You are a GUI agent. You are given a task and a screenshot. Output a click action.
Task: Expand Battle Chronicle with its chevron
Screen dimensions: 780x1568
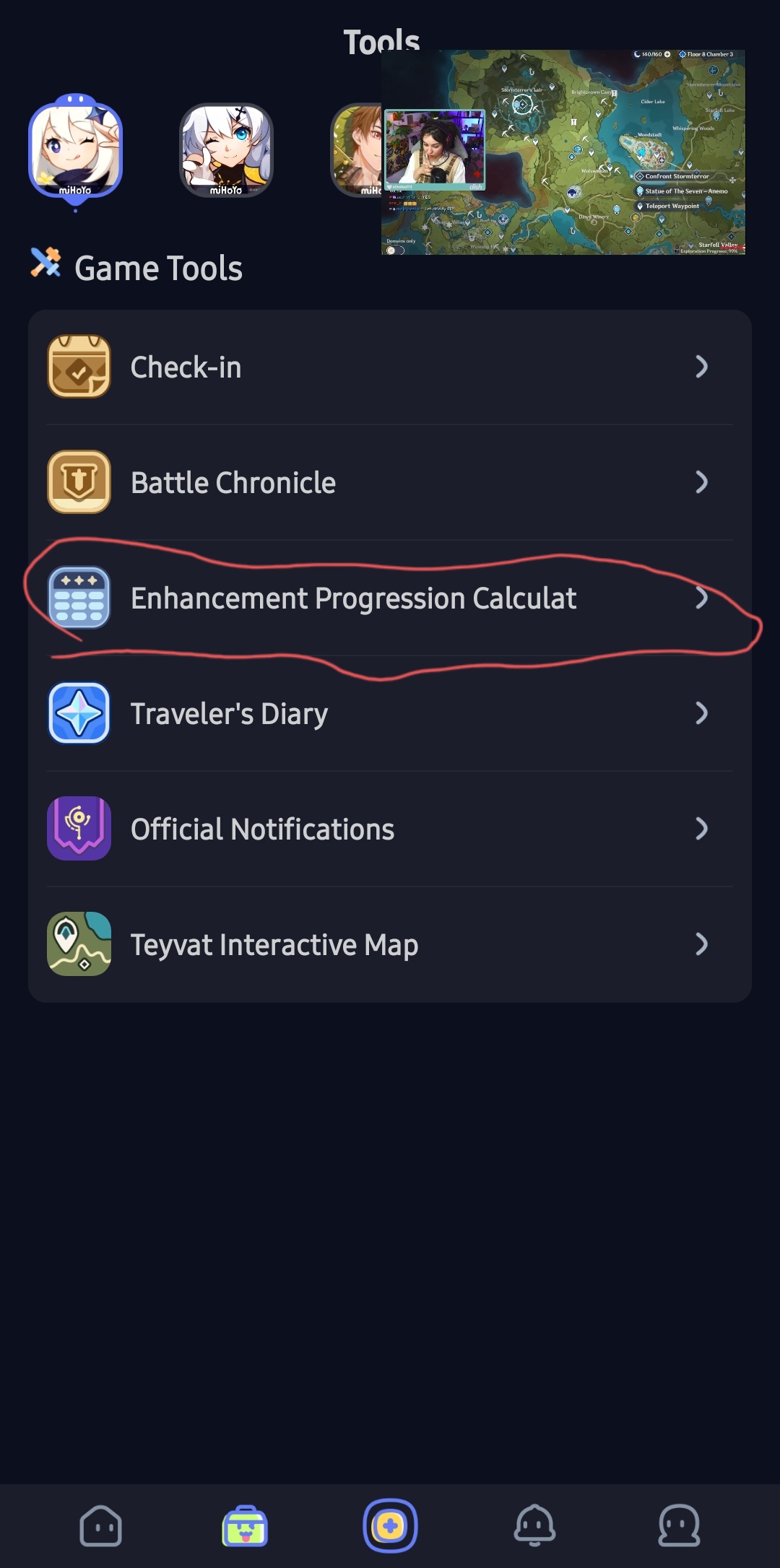[702, 482]
